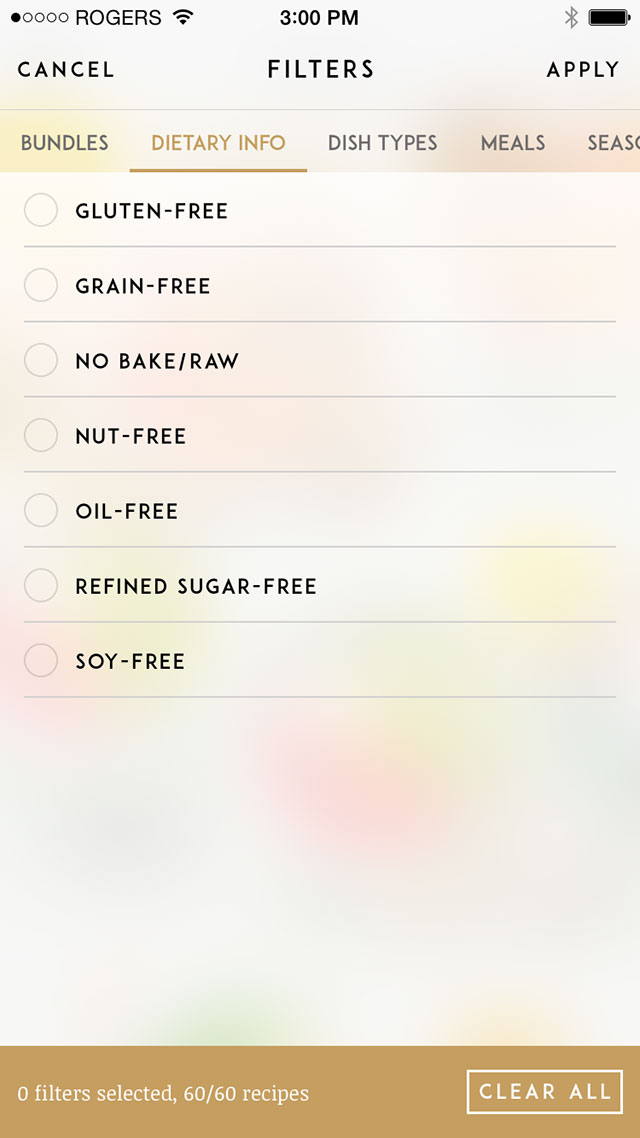Select the Nut-Free filter

pos(319,435)
